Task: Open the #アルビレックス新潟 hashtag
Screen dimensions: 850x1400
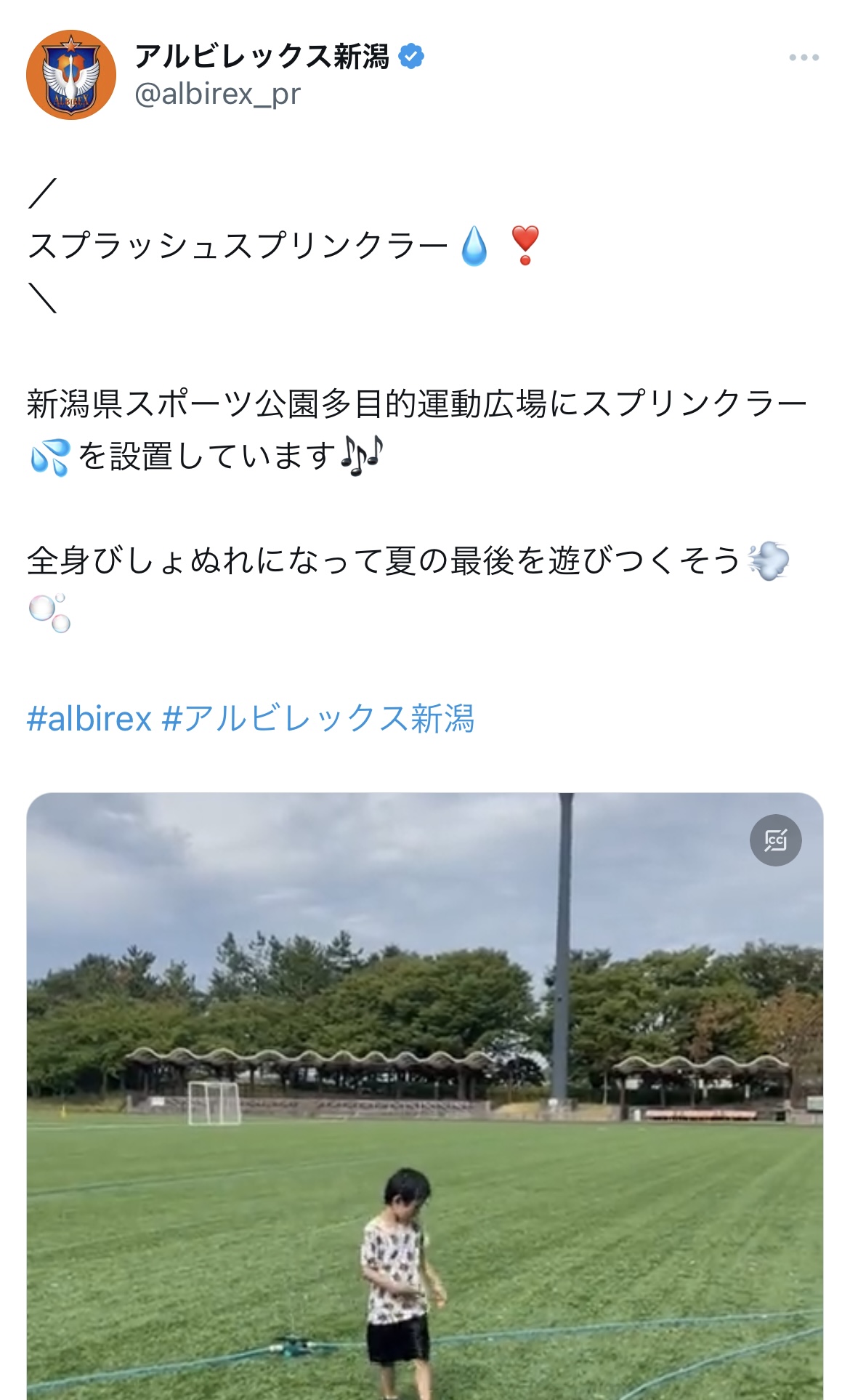Action: pos(318,719)
